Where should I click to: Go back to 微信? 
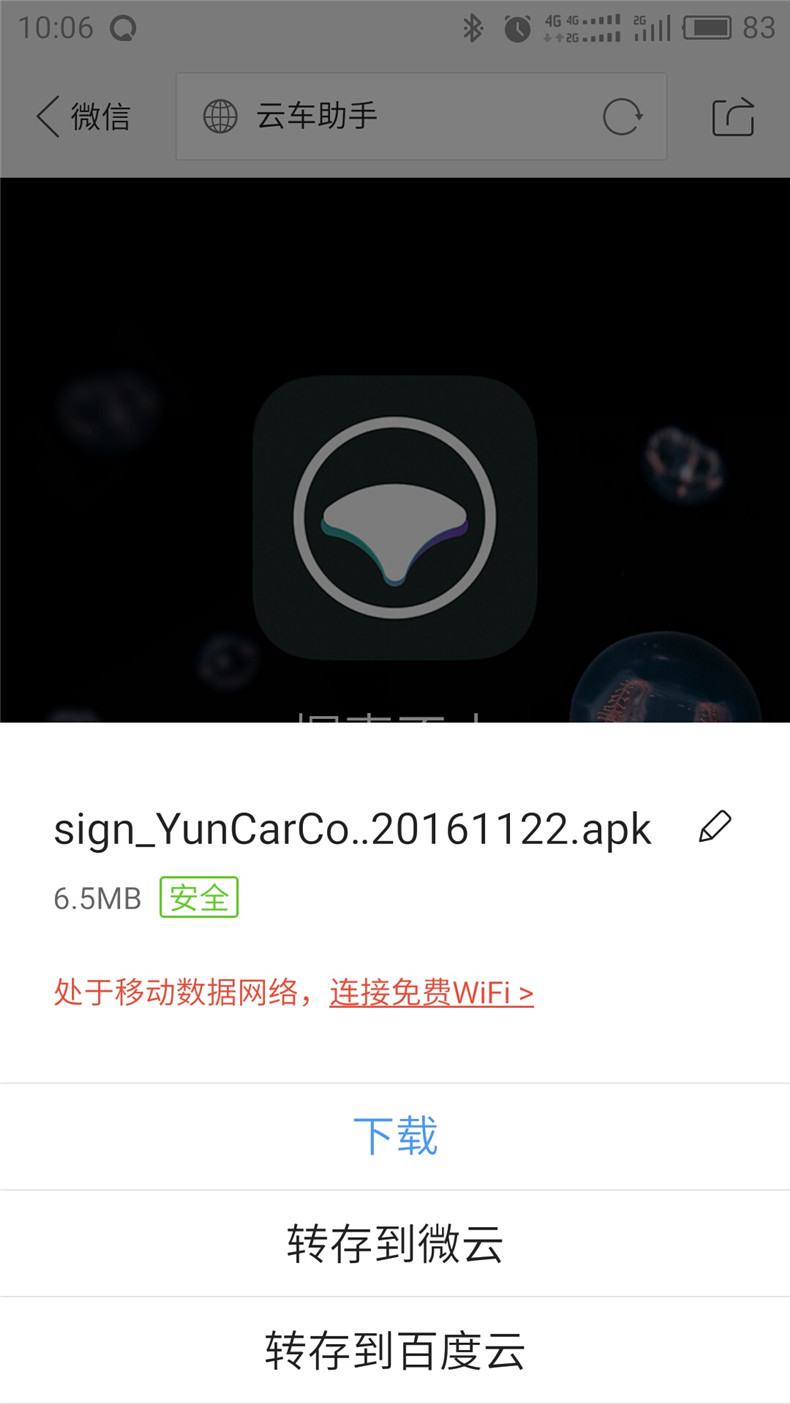pos(83,117)
